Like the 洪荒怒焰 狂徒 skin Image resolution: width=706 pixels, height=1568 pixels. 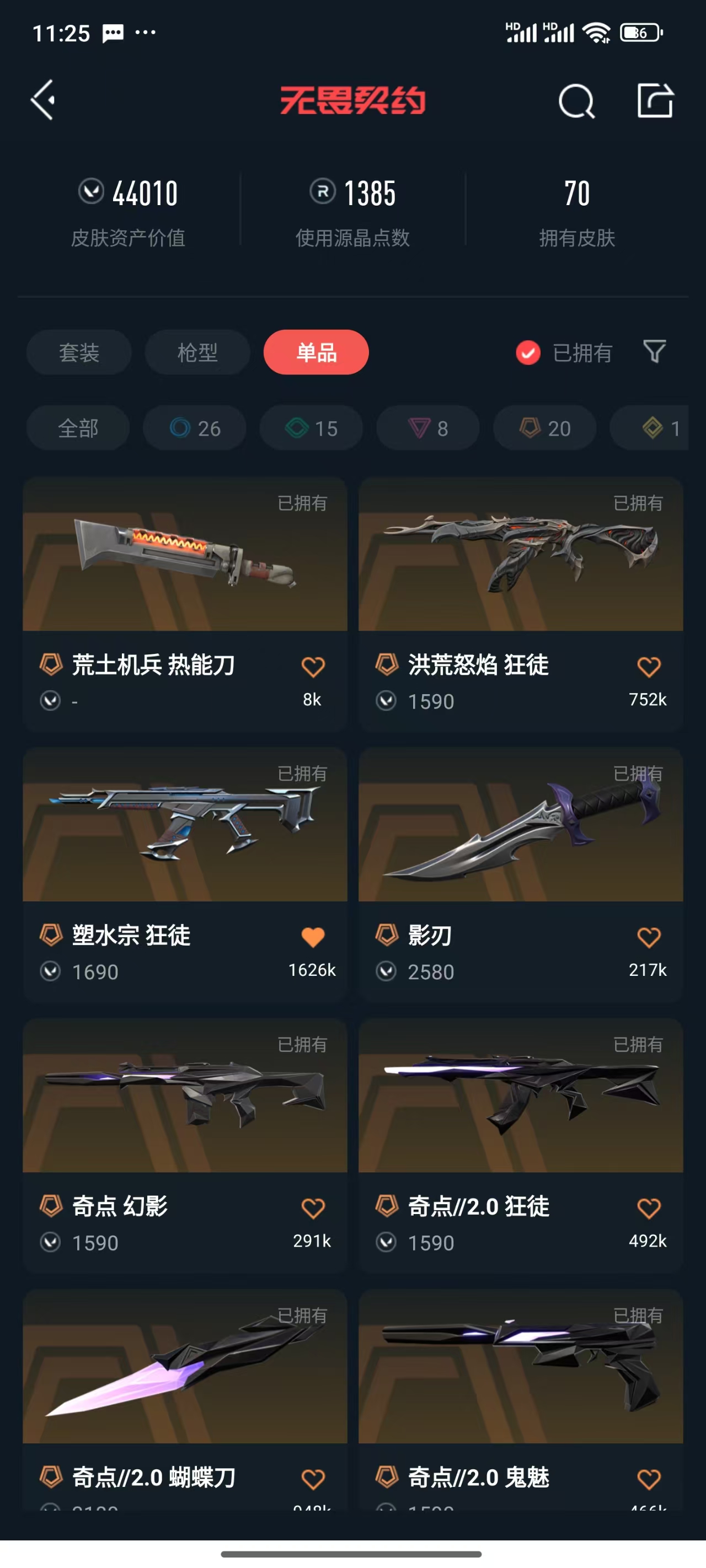[649, 667]
